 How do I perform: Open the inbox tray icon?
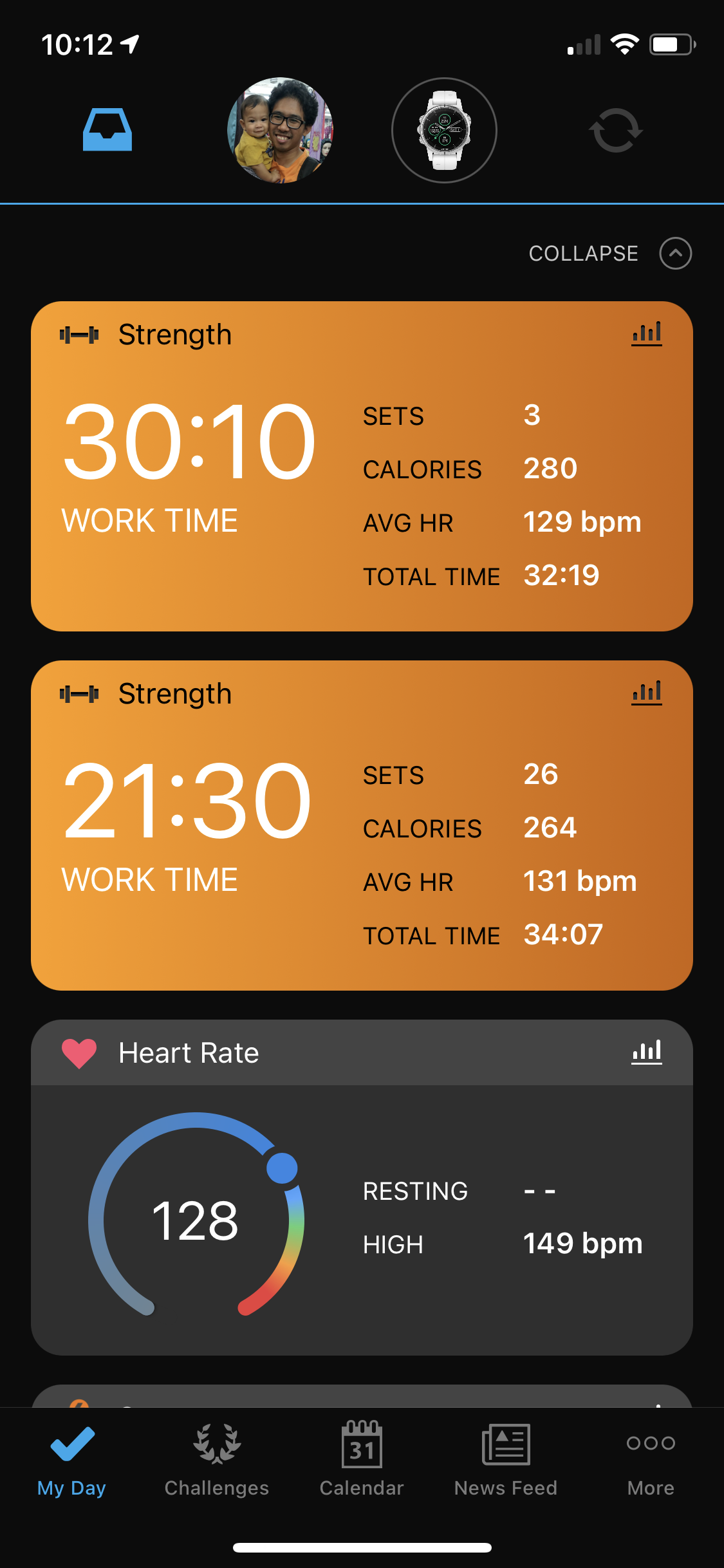(107, 130)
